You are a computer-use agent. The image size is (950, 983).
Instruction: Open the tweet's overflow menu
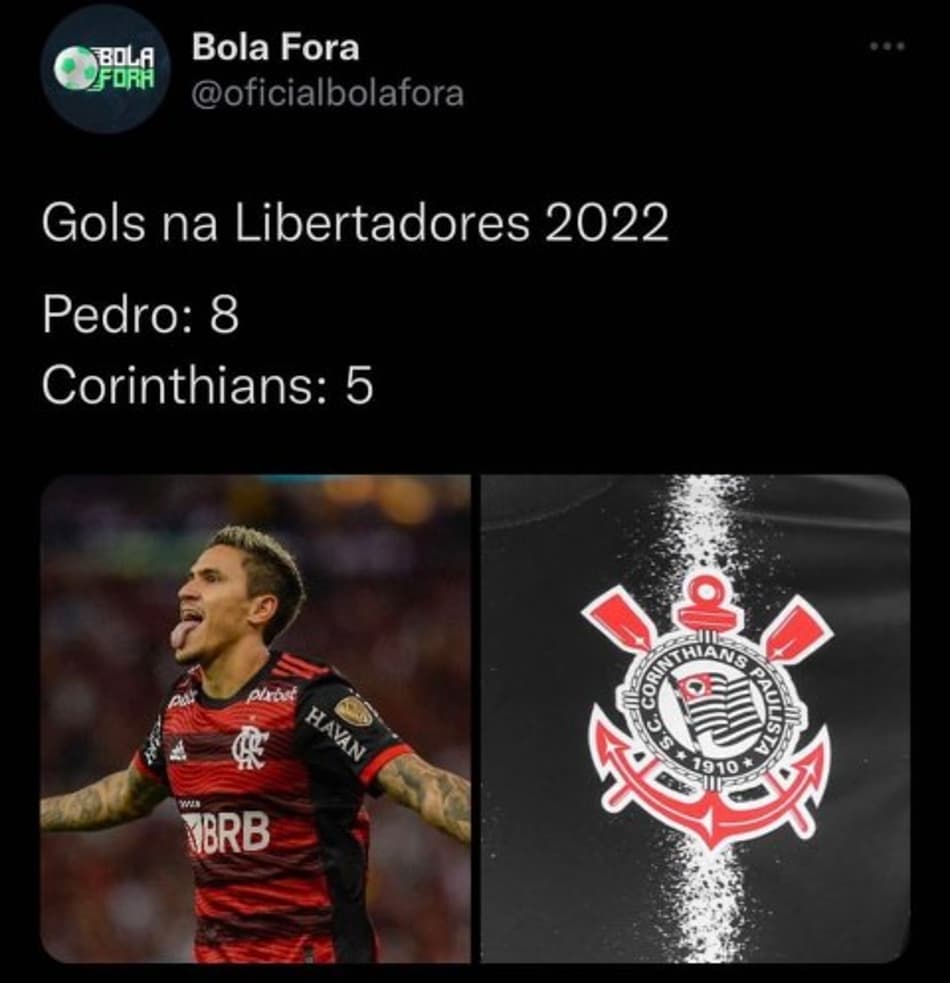pos(887,46)
